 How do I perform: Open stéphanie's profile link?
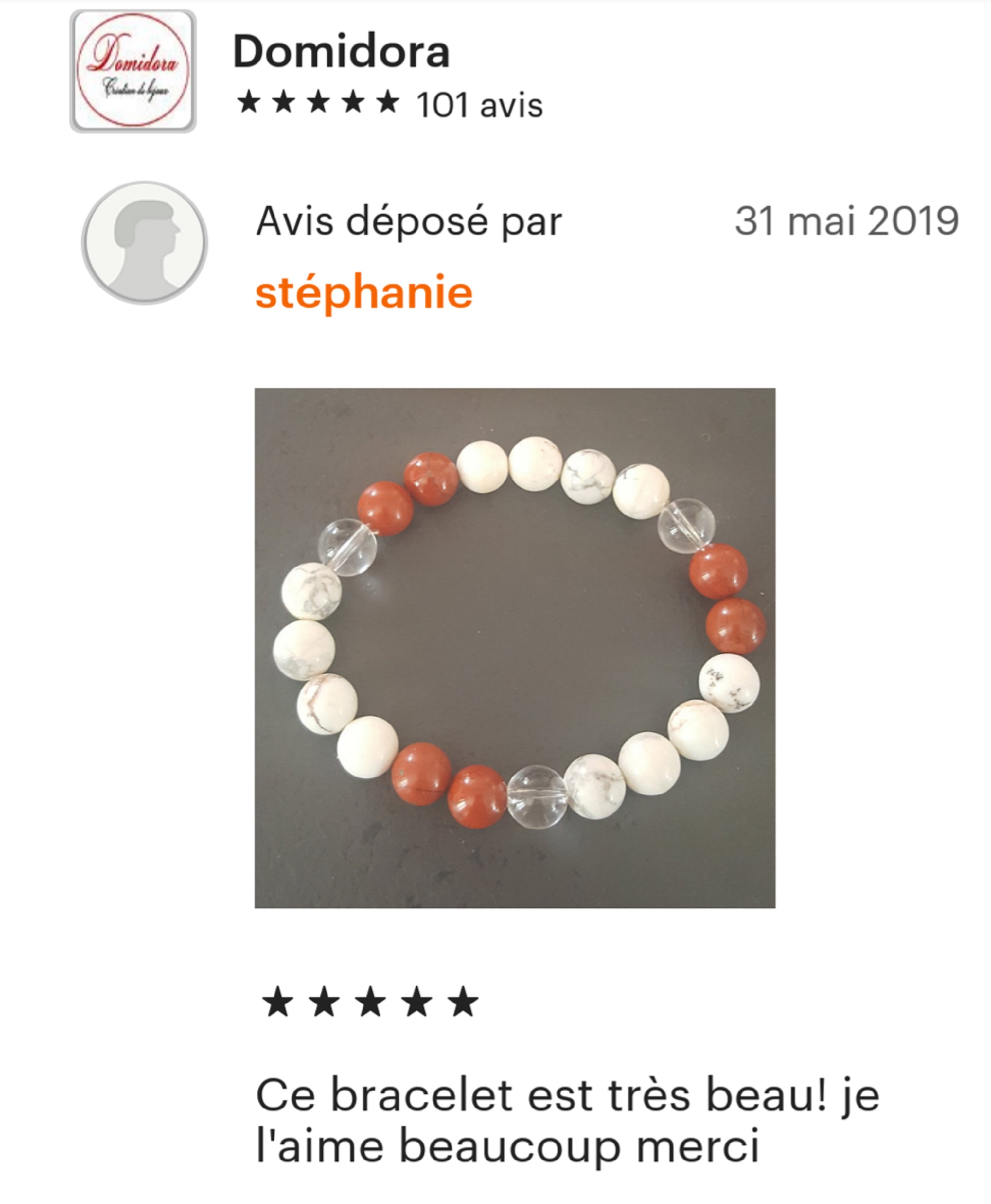click(x=364, y=293)
